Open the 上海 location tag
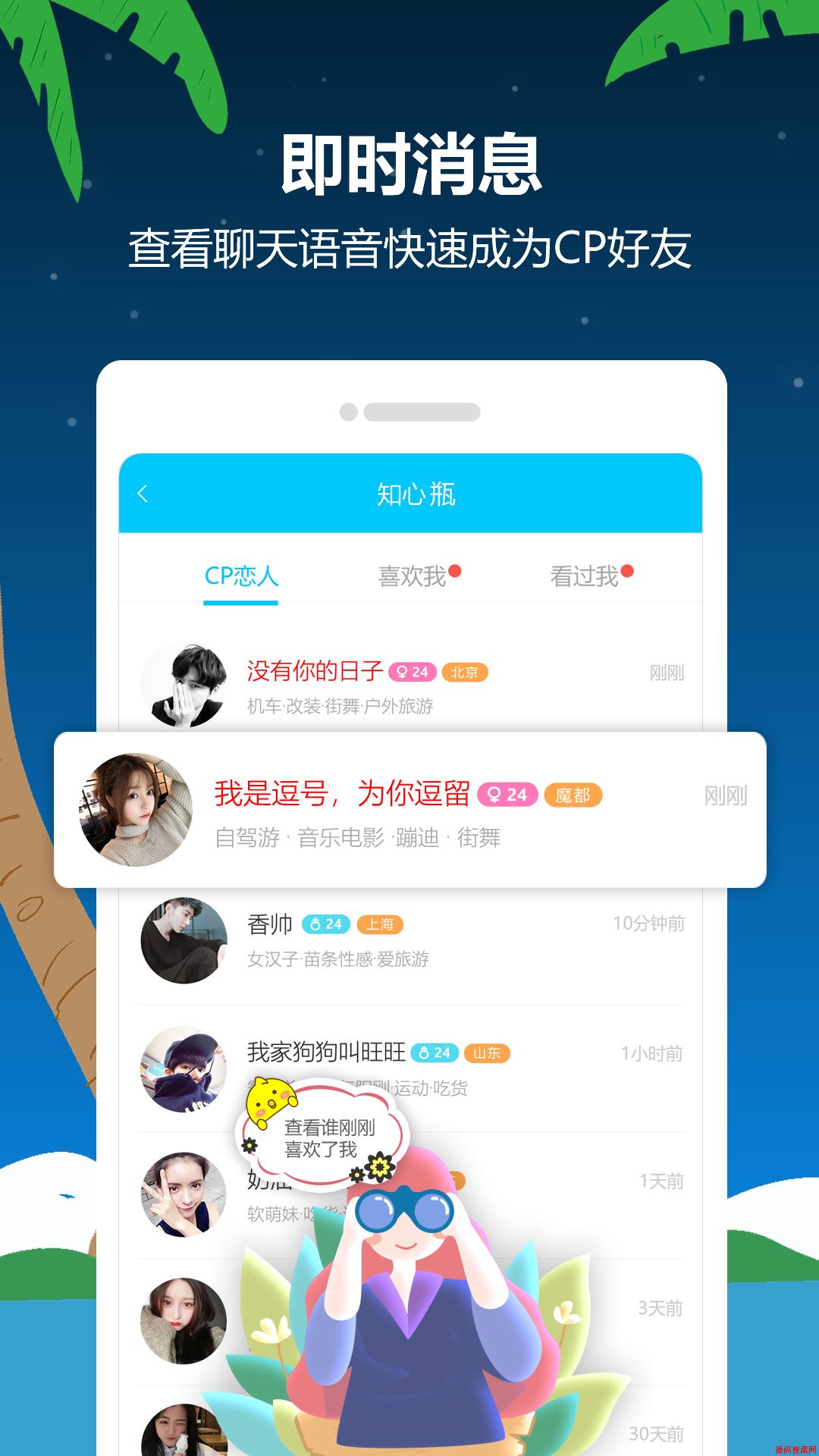The image size is (819, 1456). coord(379,924)
